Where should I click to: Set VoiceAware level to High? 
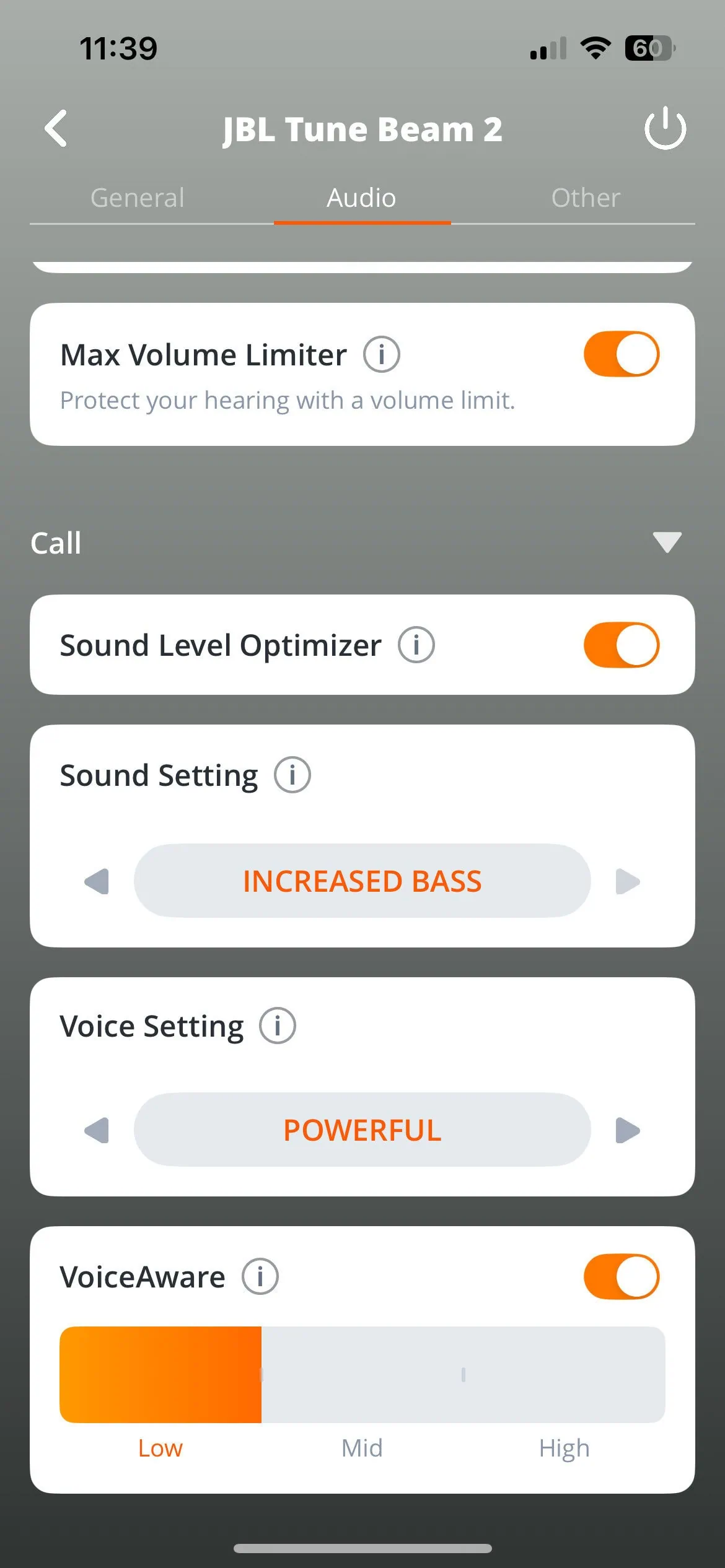pos(565,1375)
